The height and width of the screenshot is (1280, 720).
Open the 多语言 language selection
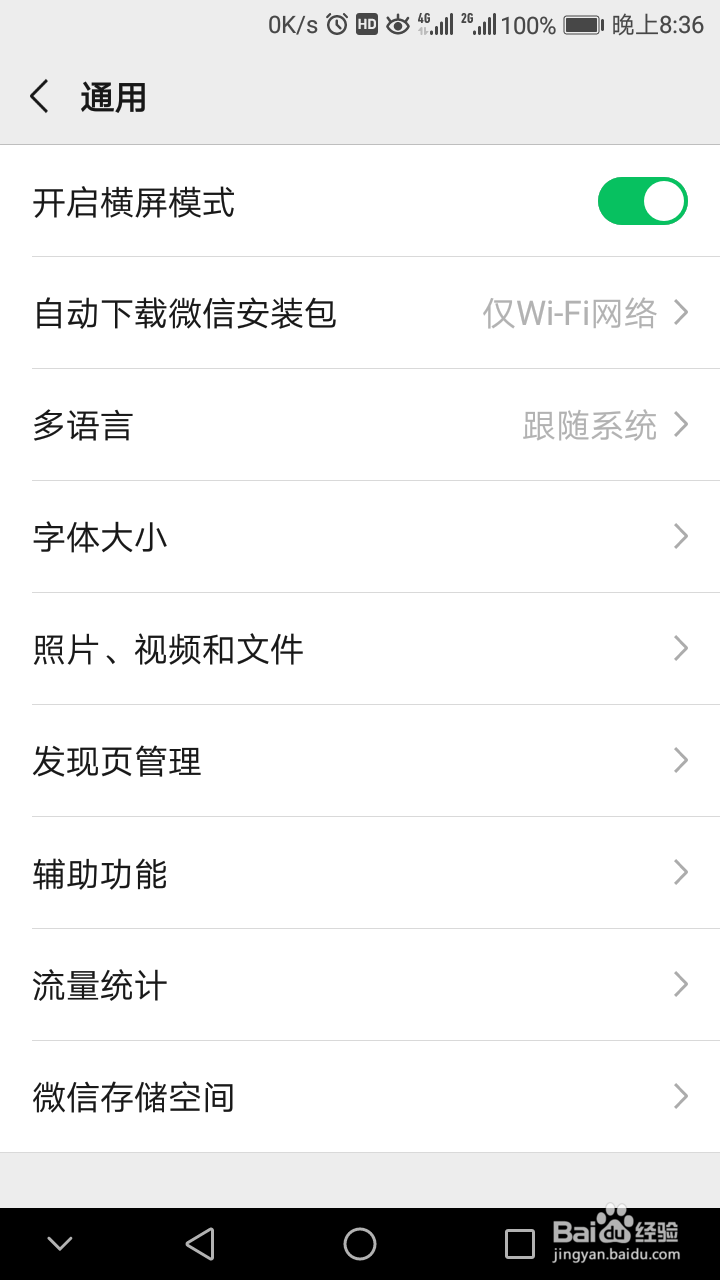(x=360, y=425)
